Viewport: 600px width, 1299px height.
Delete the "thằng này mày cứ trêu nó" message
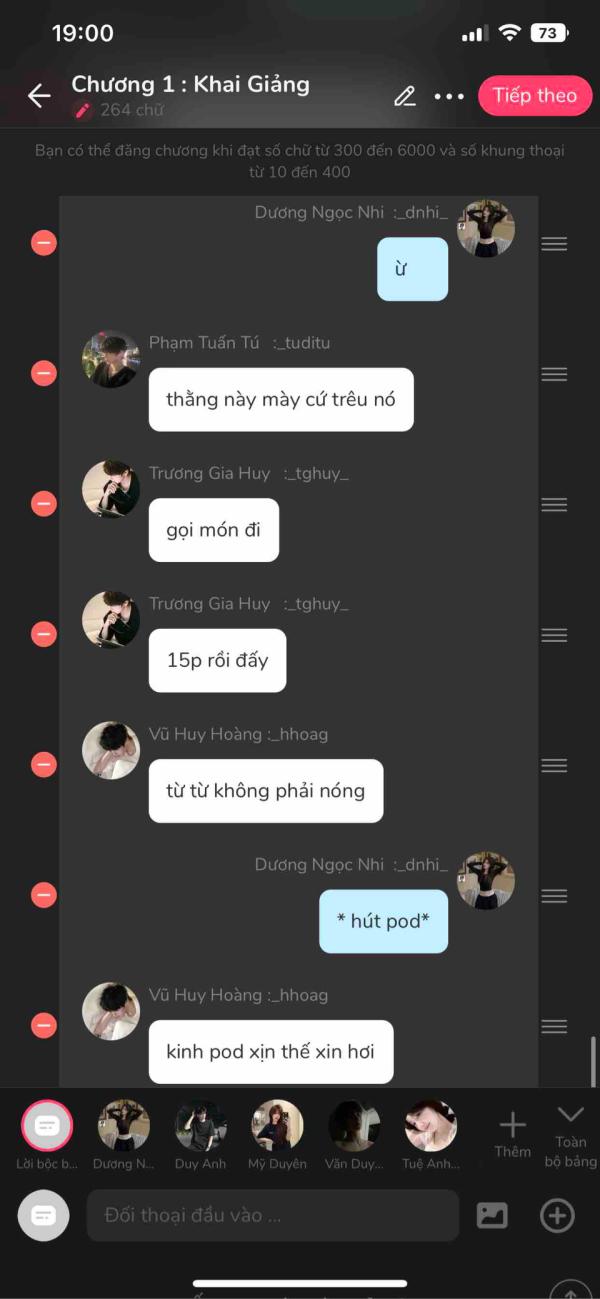coord(44,373)
